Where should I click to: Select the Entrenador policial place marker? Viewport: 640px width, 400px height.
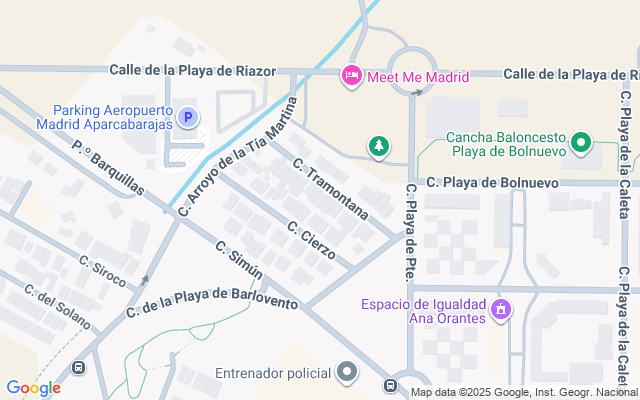point(347,373)
